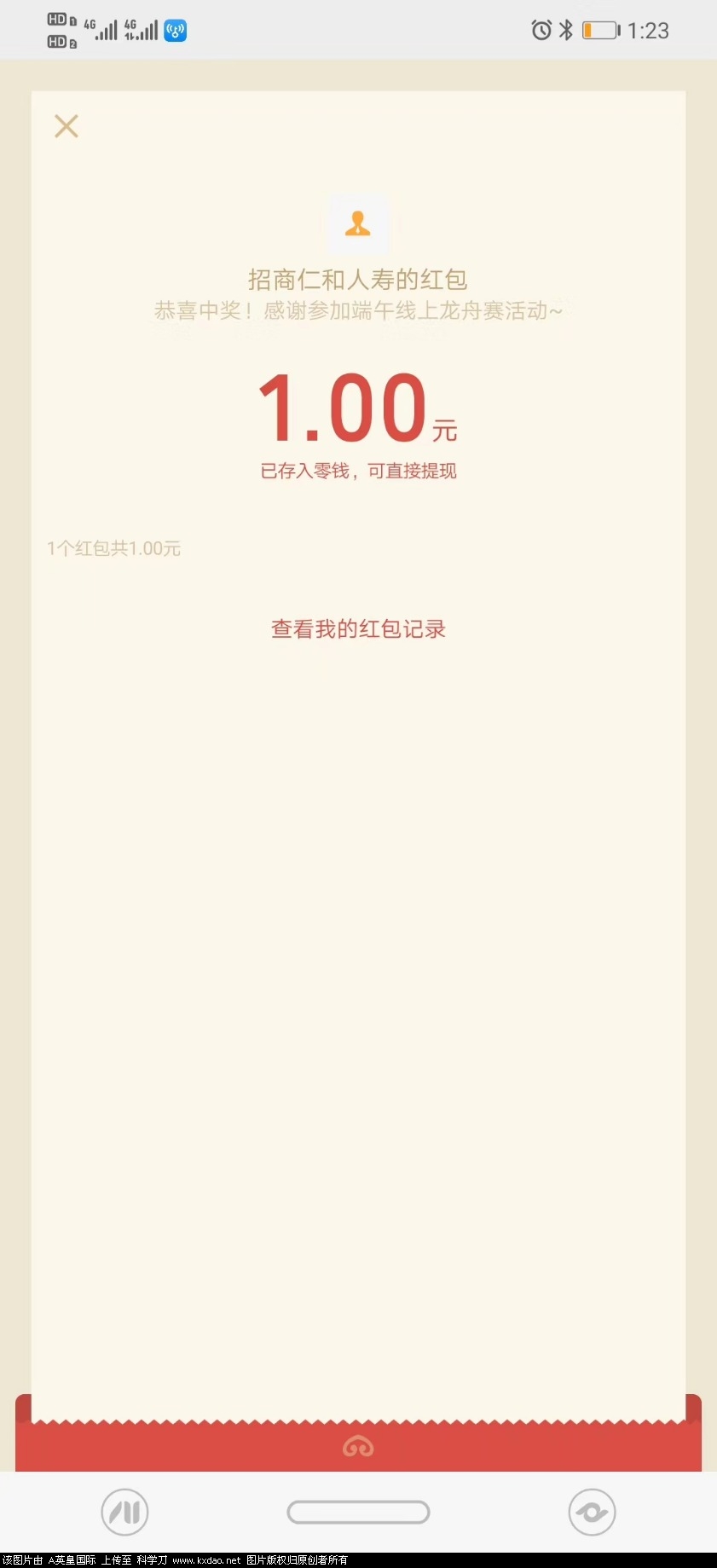717x1568 pixels.
Task: Open 查看我的红包记录 link
Action: tap(358, 629)
